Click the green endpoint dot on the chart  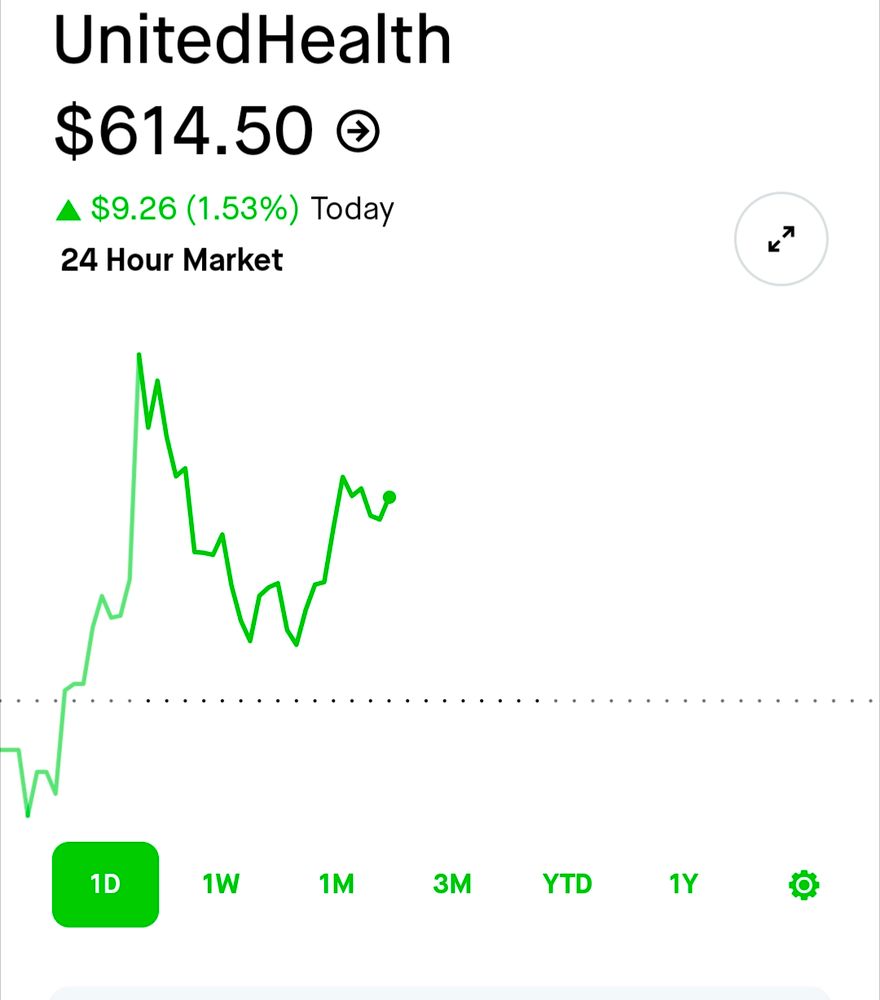(388, 496)
